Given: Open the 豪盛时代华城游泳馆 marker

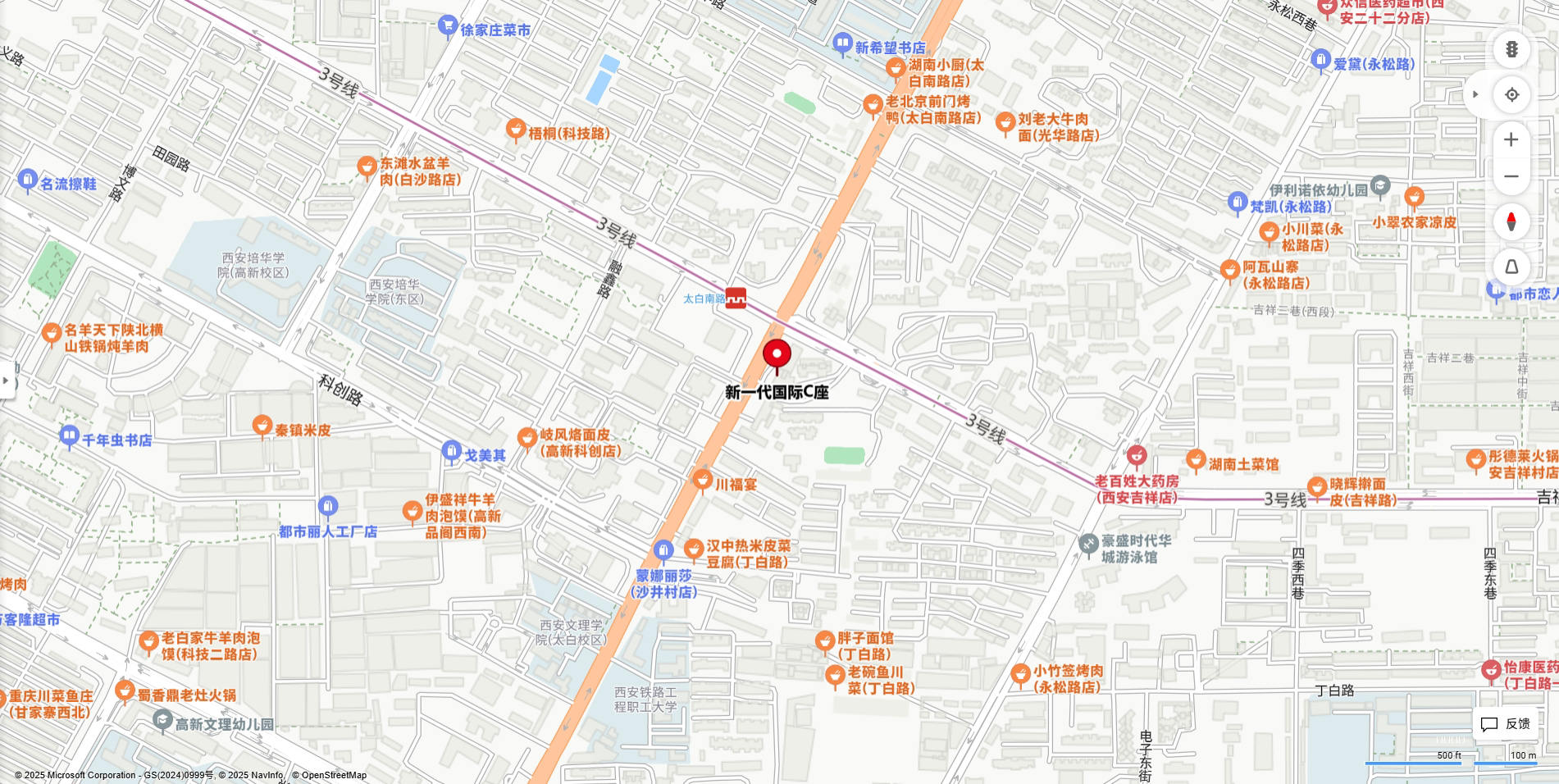Looking at the screenshot, I should pyautogui.click(x=1088, y=544).
